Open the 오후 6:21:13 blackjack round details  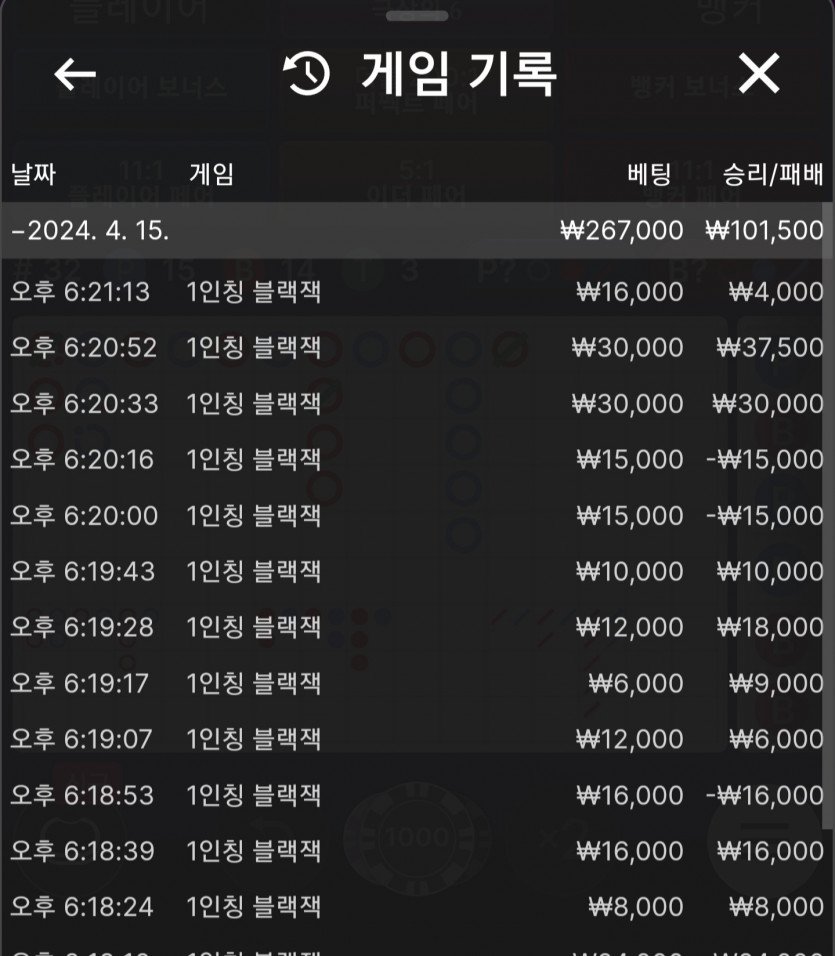(416, 292)
